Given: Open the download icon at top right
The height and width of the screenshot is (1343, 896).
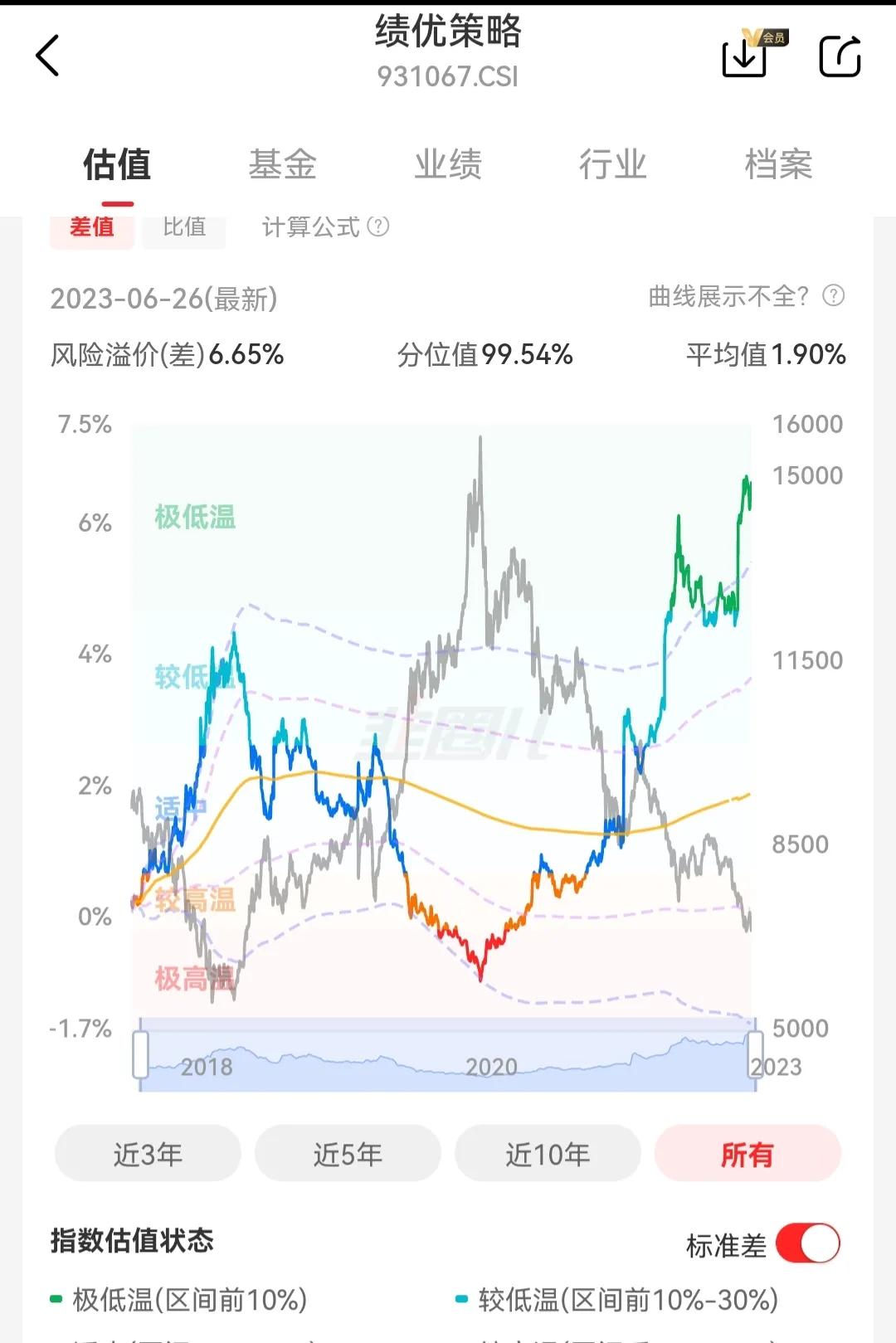Looking at the screenshot, I should (744, 58).
